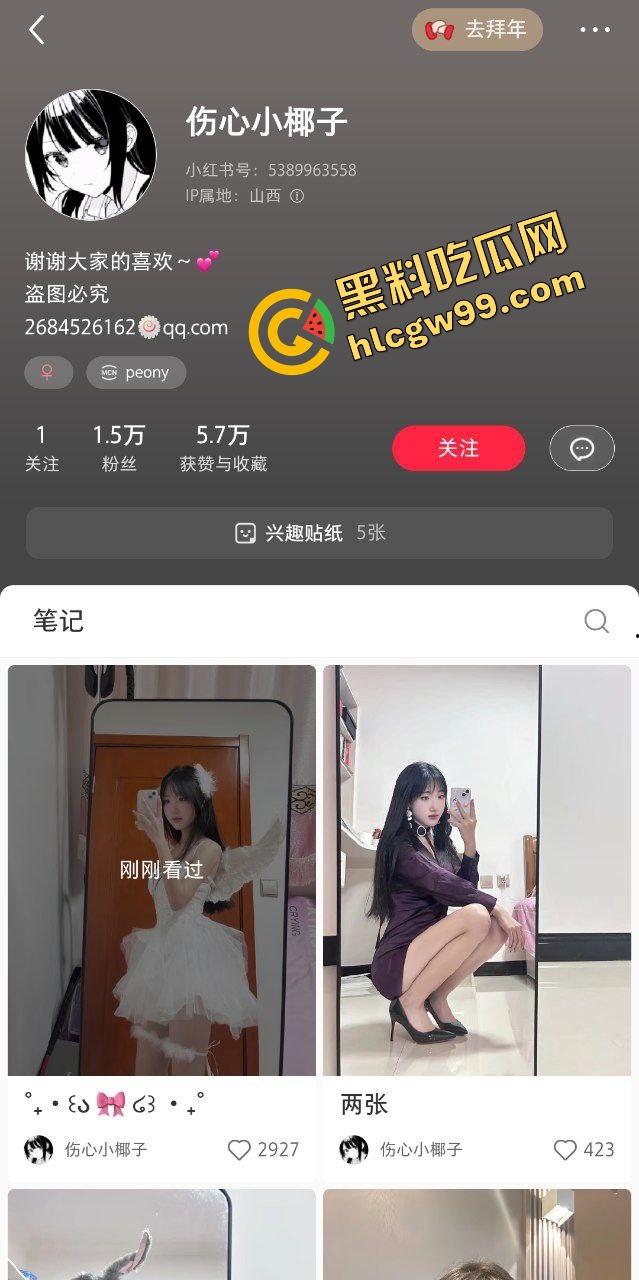
Task: Search within notes using magnifier icon
Action: click(596, 621)
